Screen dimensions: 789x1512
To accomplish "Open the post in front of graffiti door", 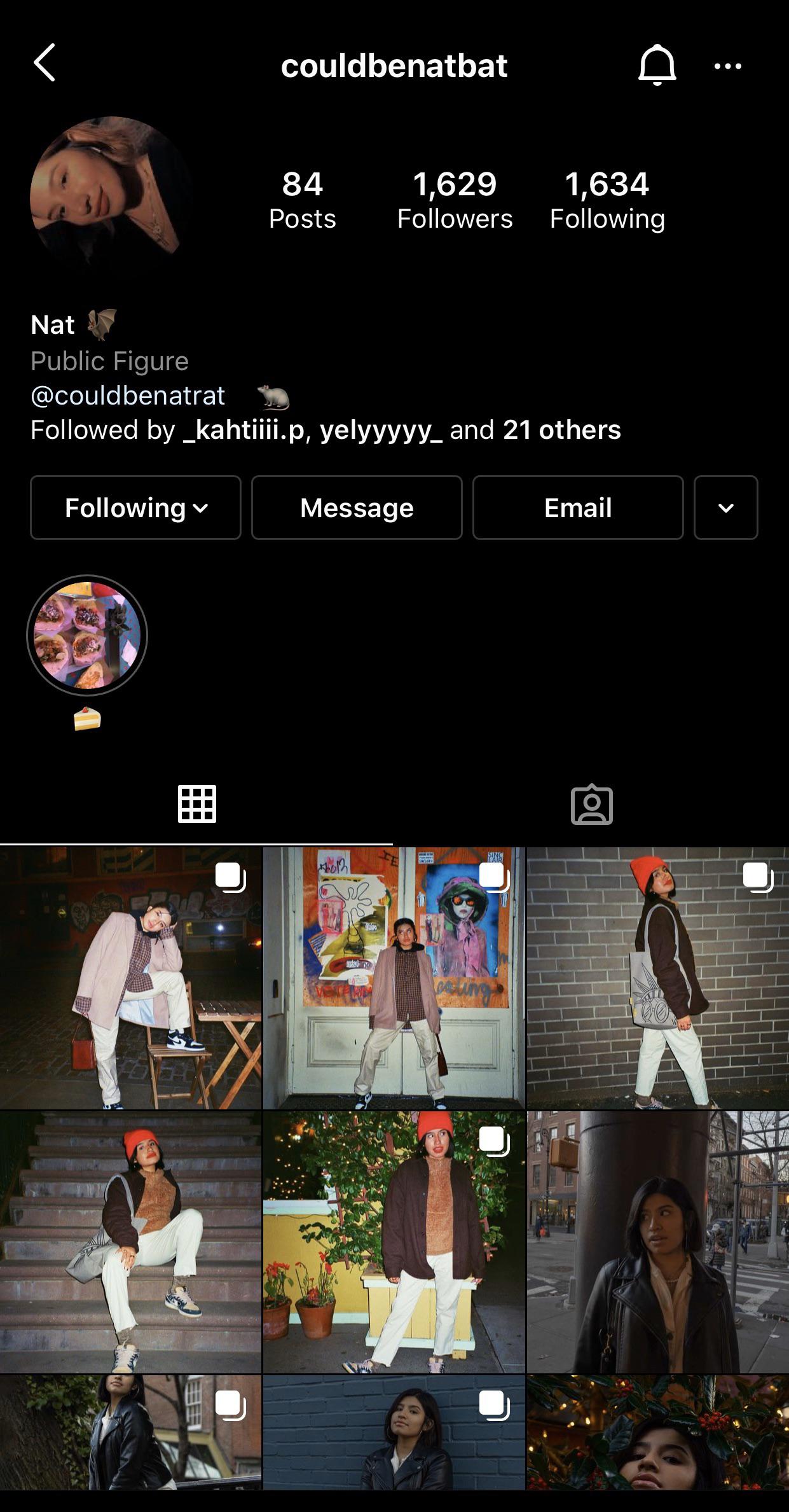I will [x=394, y=978].
